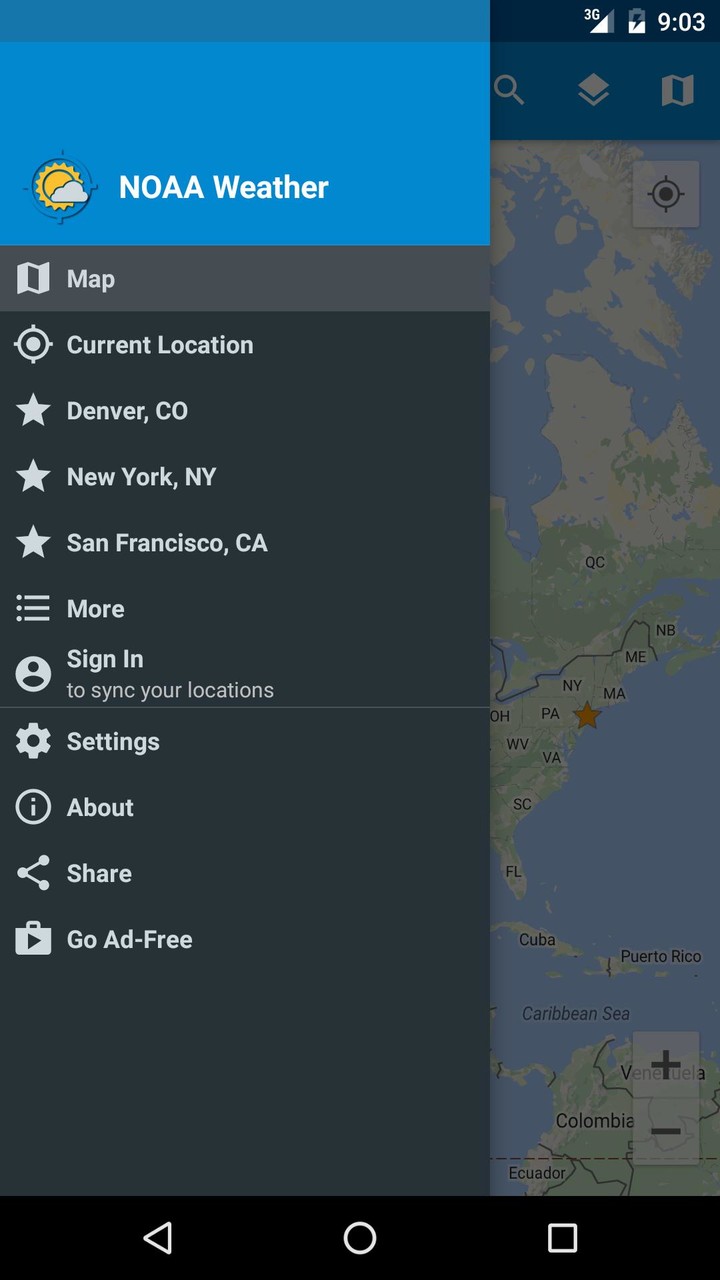
Task: Zoom in with the plus button
Action: (665, 1065)
